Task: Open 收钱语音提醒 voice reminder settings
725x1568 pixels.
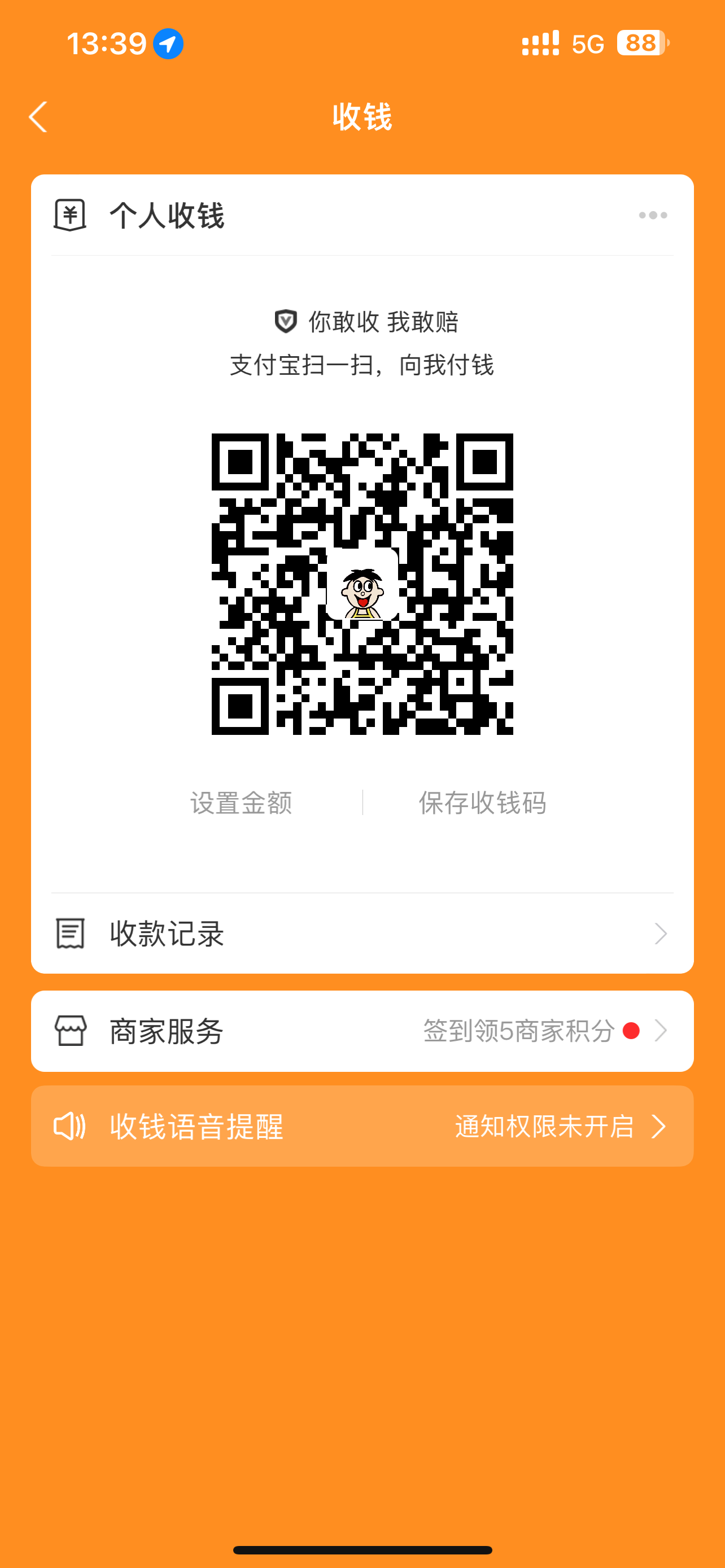Action: click(362, 1126)
